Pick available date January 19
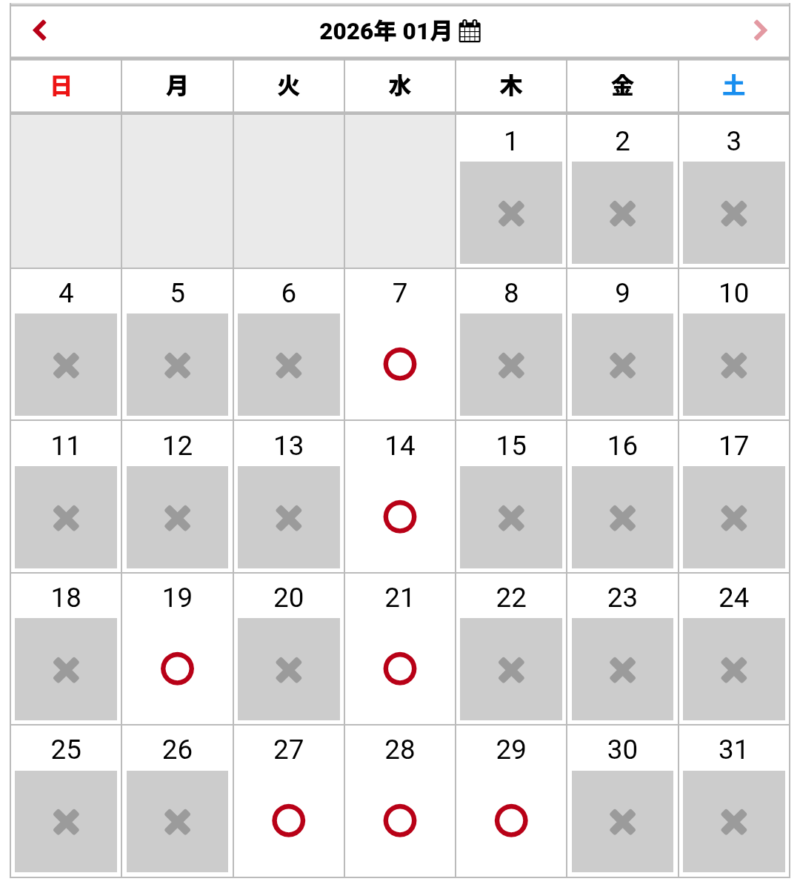Screen dimensions: 800x893 [x=177, y=668]
